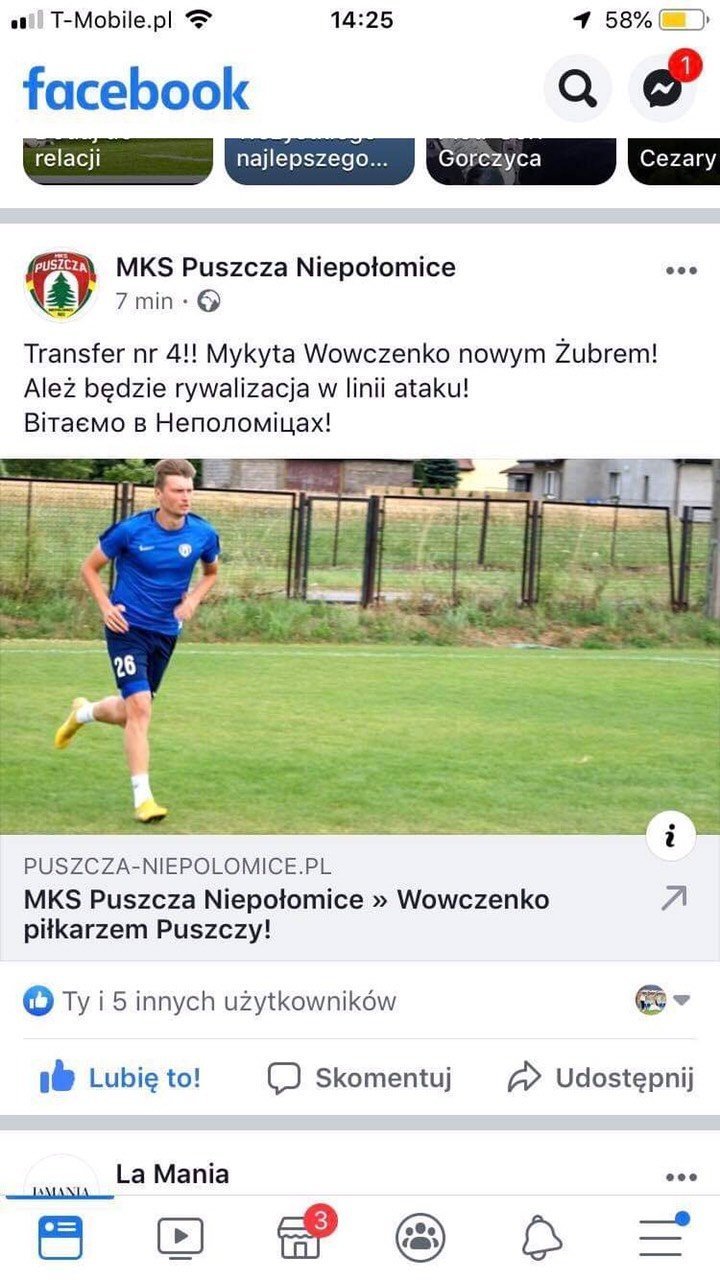Image resolution: width=720 pixels, height=1280 pixels.
Task: Open the Marketplace tab
Action: tap(300, 1238)
